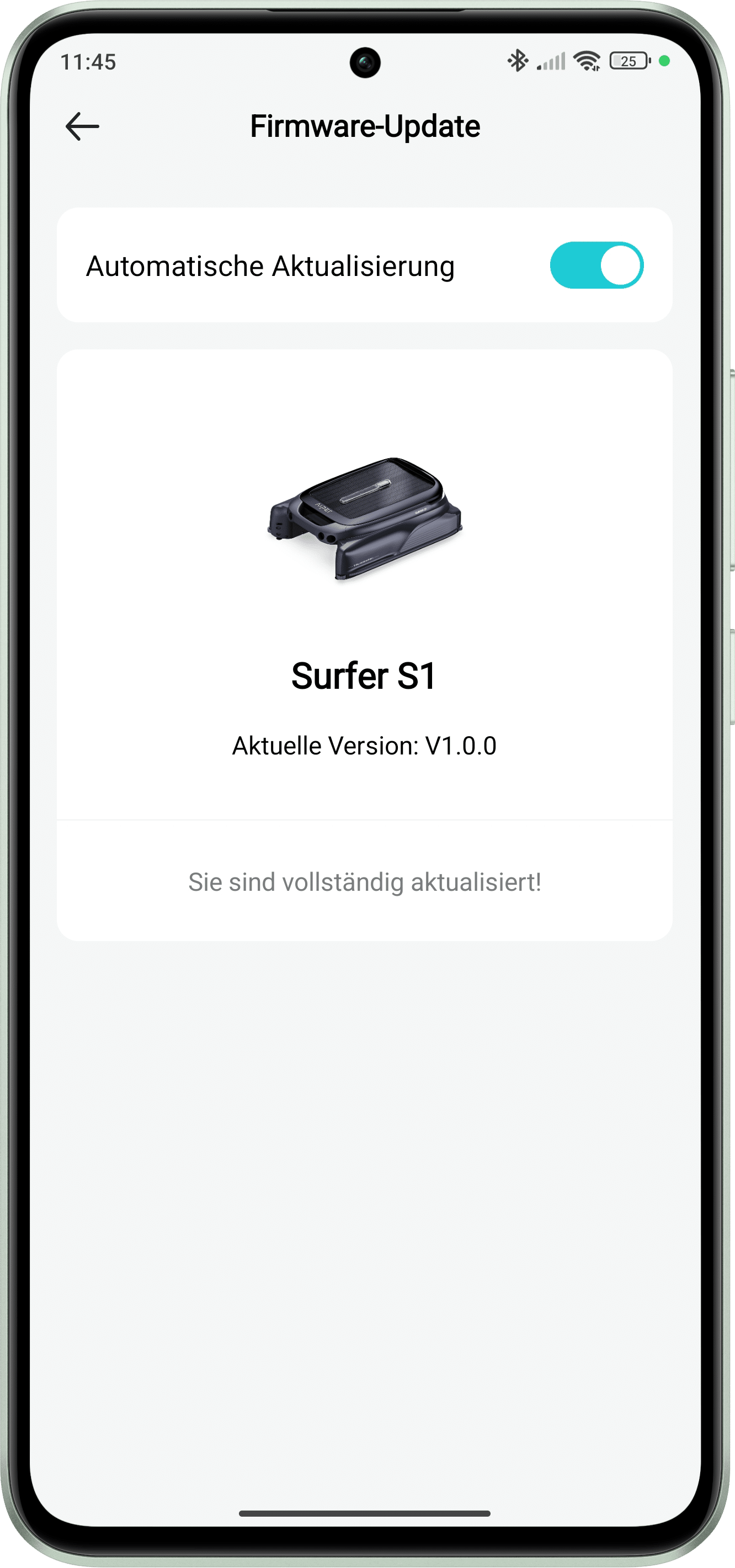Image resolution: width=735 pixels, height=1568 pixels.
Task: Disable the Automatische Aktualisierung switch
Action: [x=596, y=265]
